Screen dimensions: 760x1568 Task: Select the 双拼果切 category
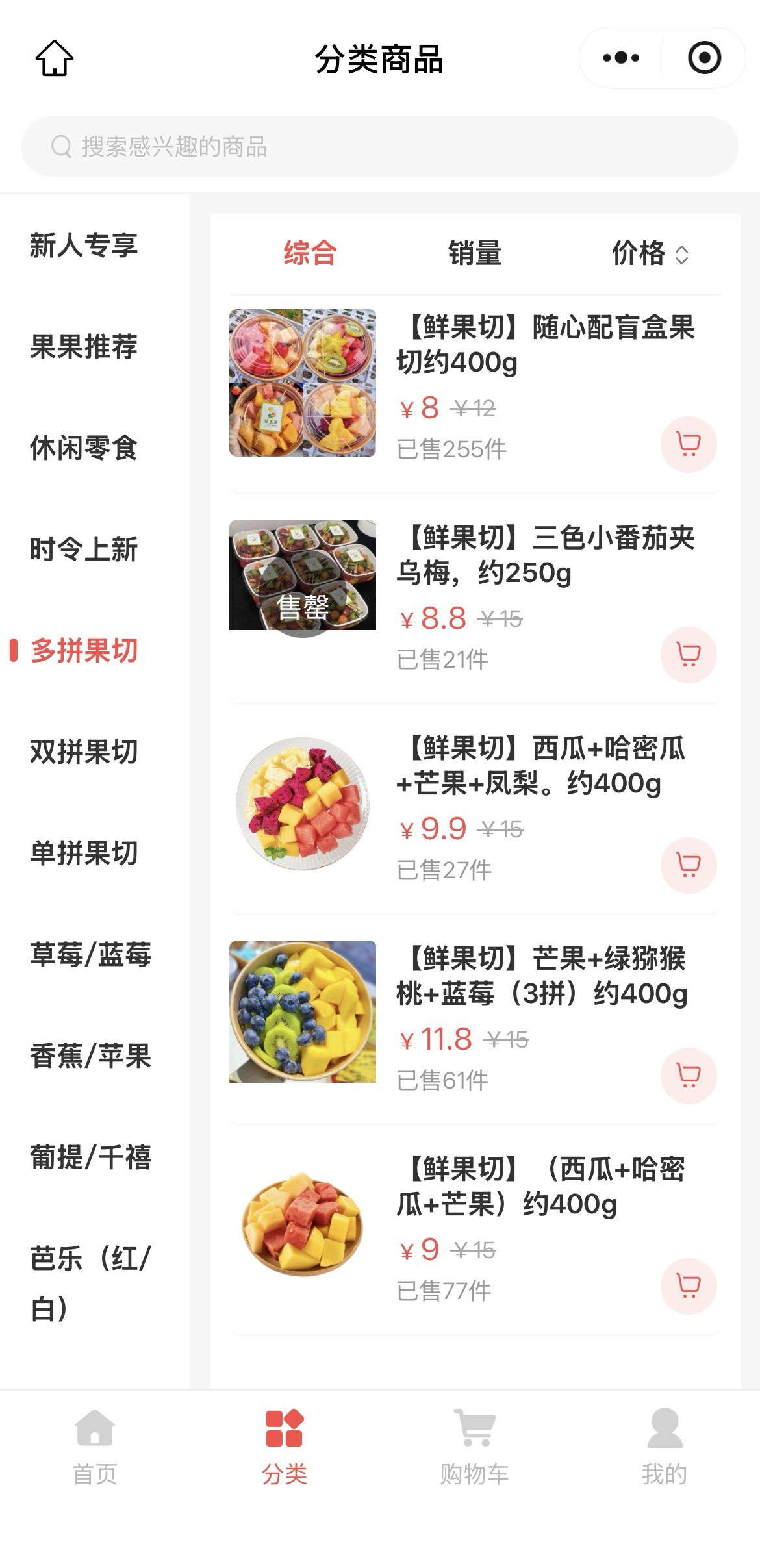[84, 752]
